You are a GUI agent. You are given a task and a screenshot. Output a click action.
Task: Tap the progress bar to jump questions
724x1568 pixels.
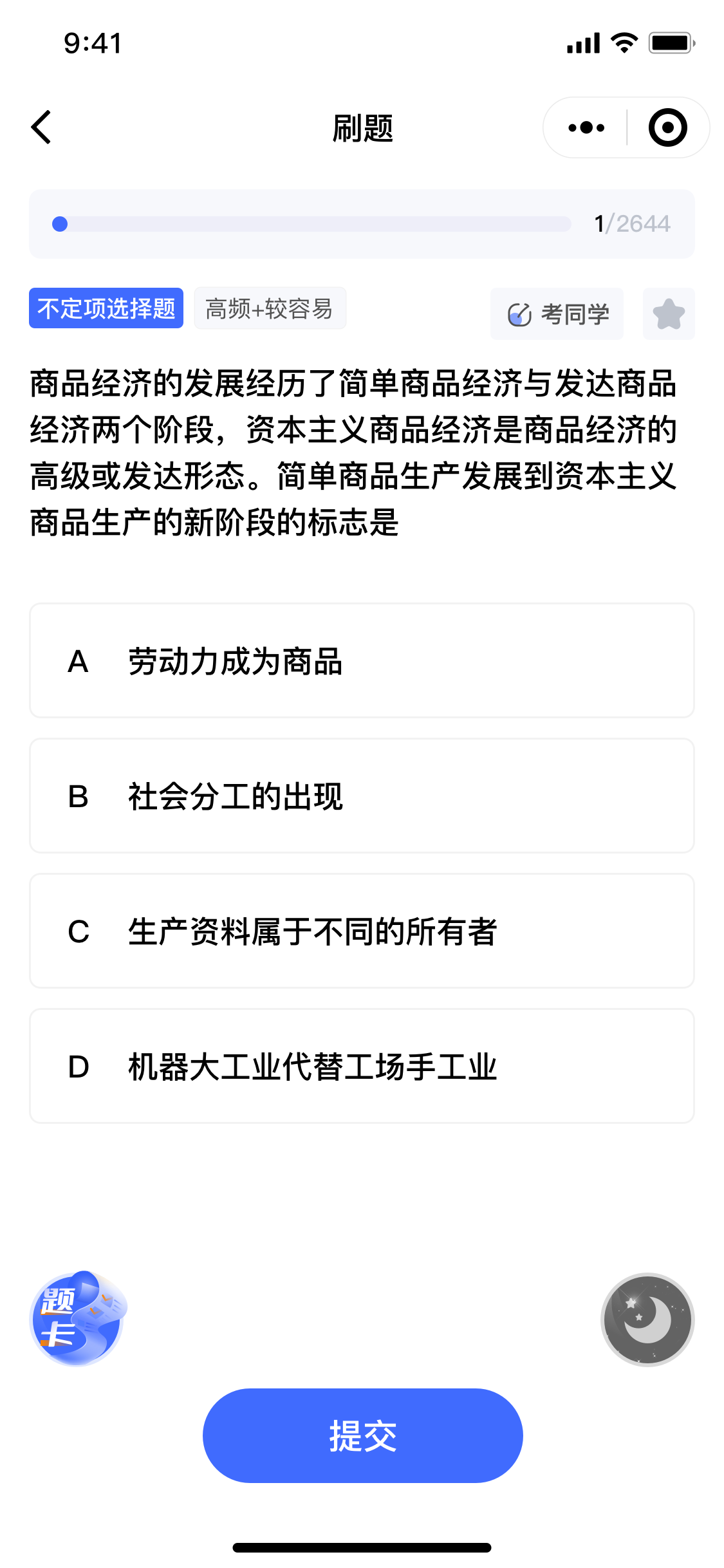pos(311,224)
